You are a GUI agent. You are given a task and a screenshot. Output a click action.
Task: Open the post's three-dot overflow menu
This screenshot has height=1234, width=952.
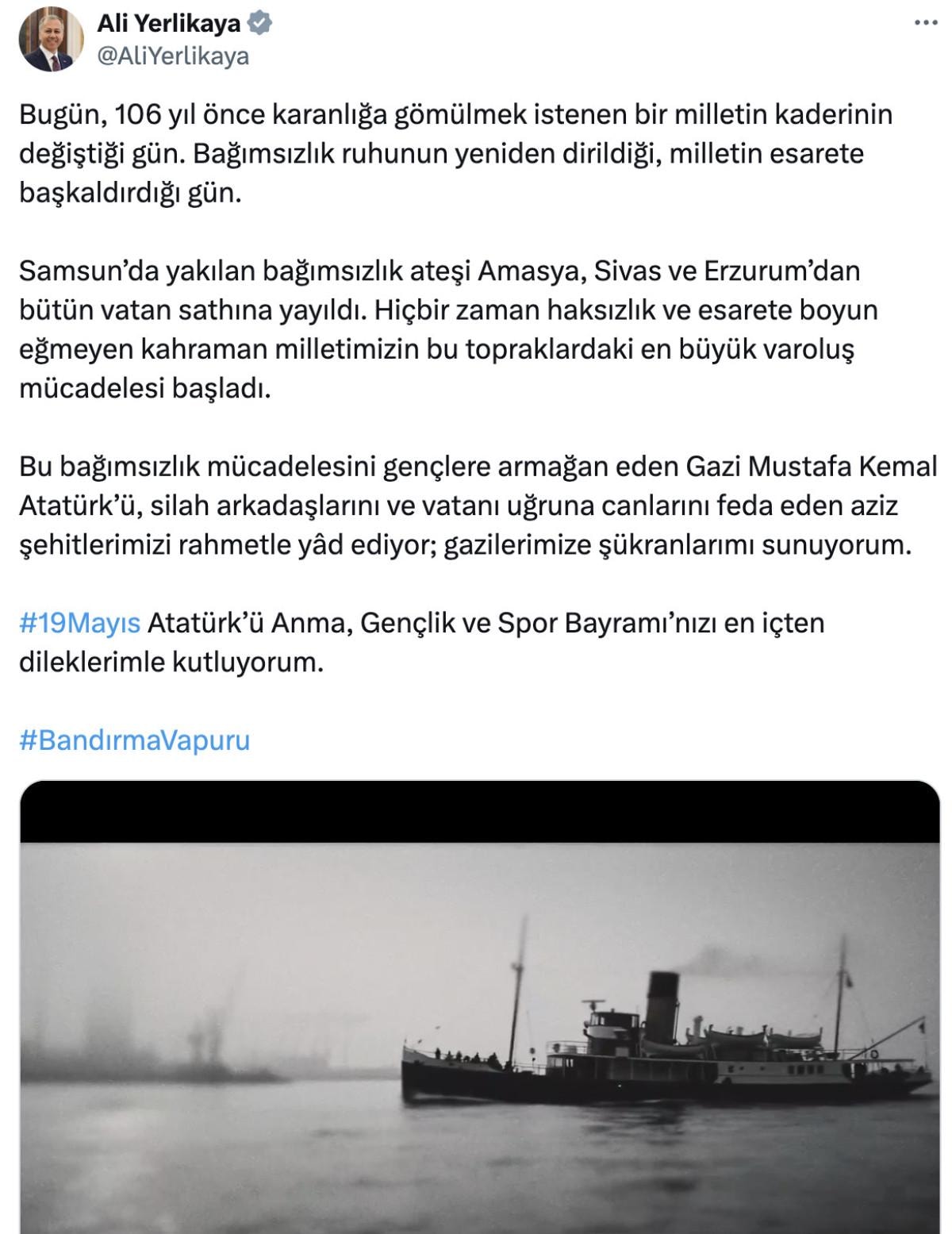pyautogui.click(x=925, y=23)
